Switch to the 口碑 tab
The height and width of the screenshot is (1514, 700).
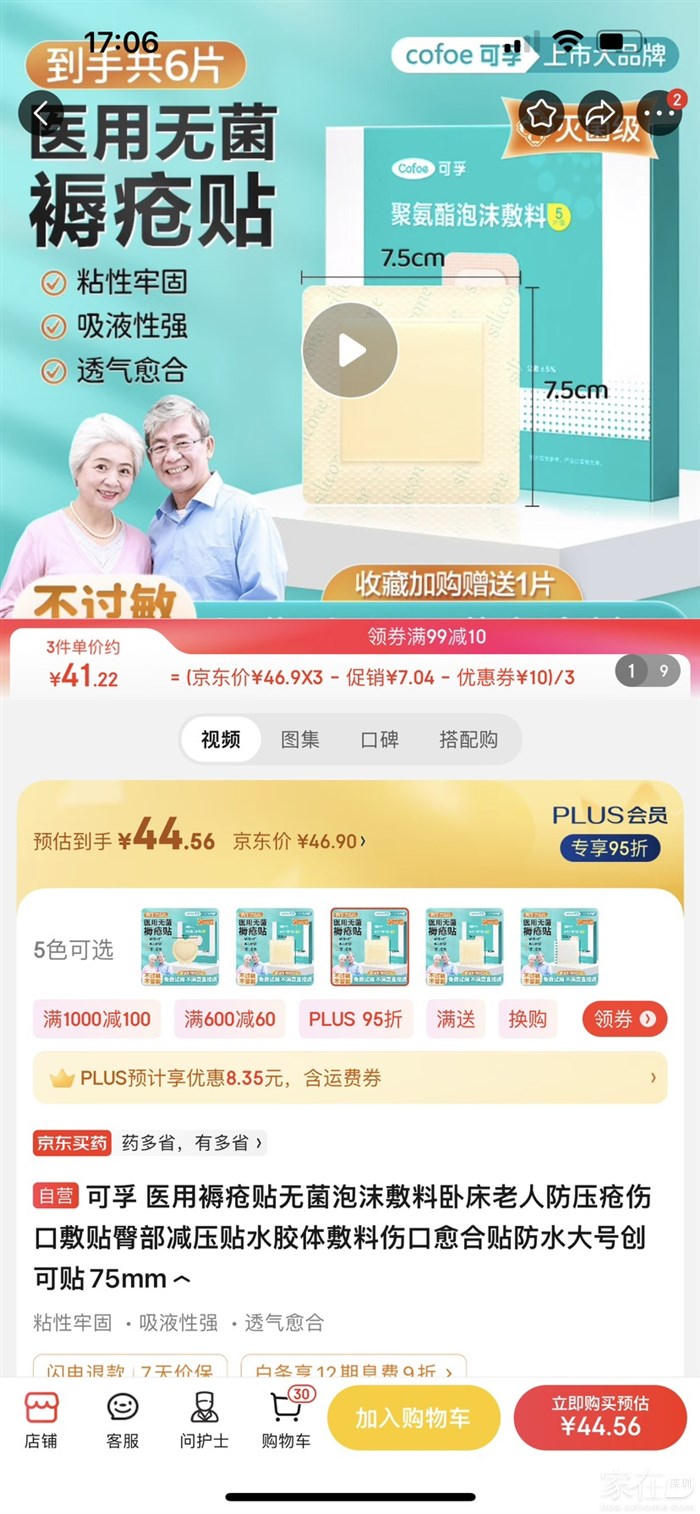pos(379,740)
